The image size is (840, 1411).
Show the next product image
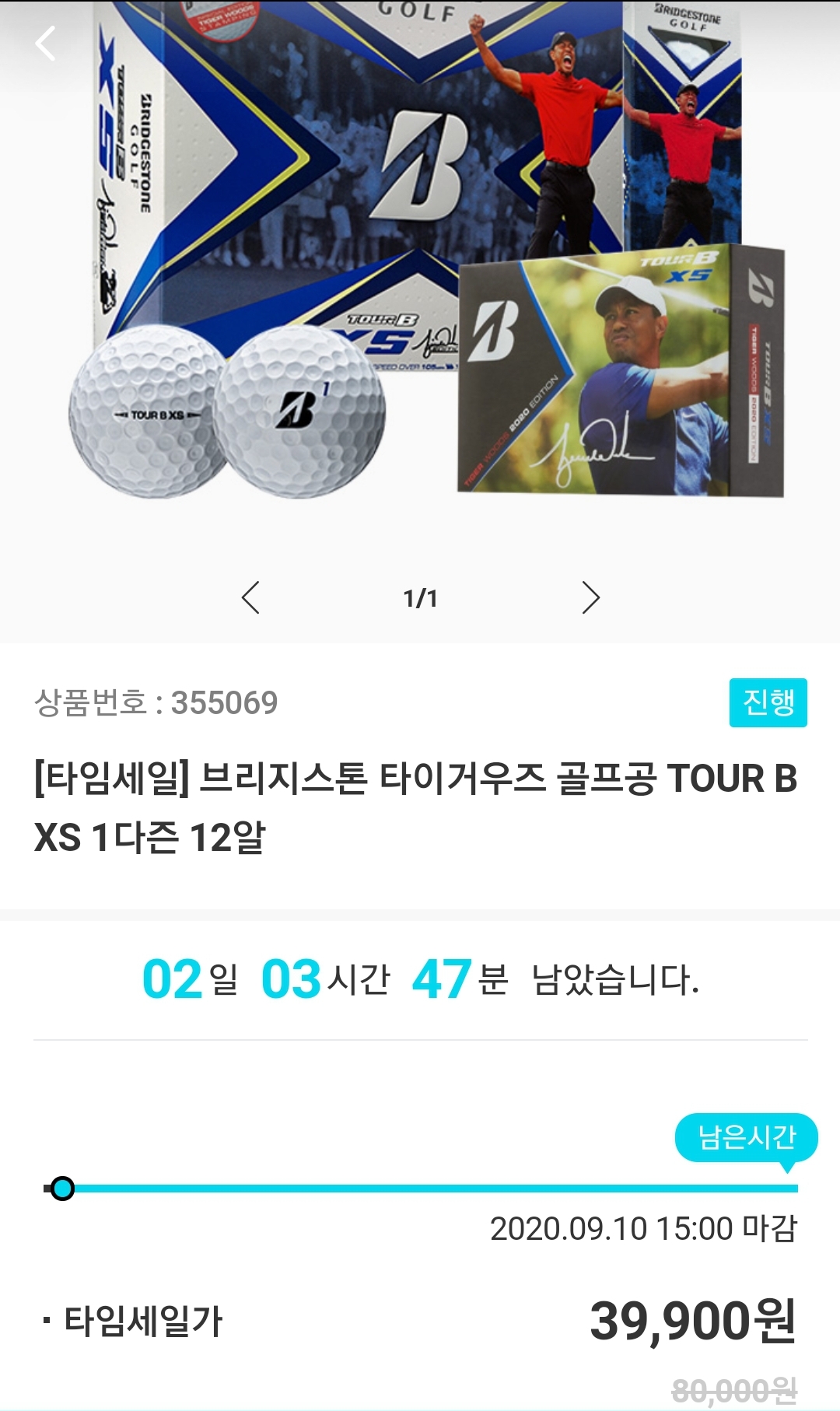coord(590,597)
